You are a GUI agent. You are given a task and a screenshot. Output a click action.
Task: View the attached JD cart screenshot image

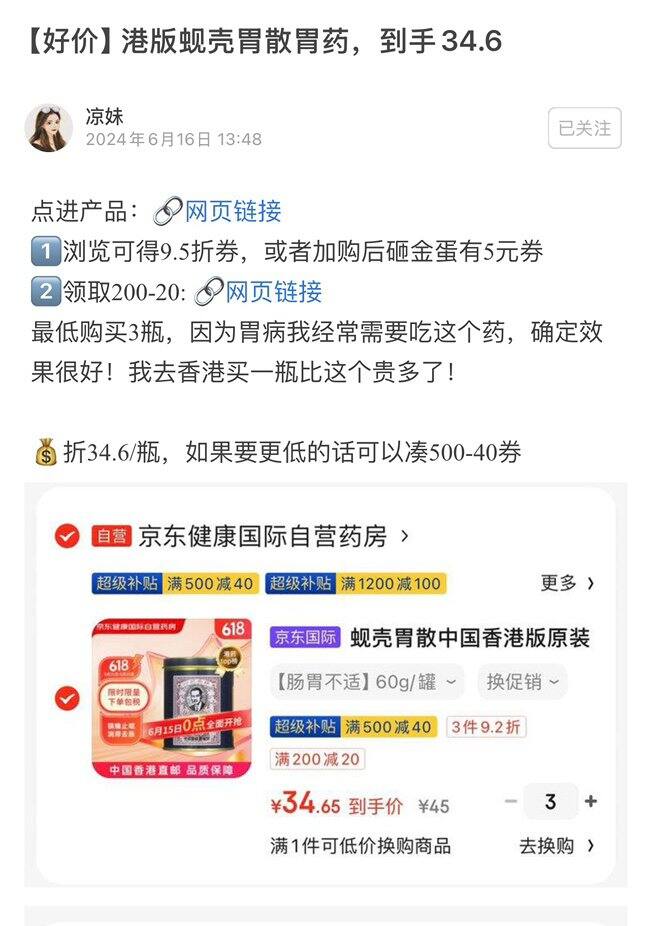pyautogui.click(x=325, y=685)
